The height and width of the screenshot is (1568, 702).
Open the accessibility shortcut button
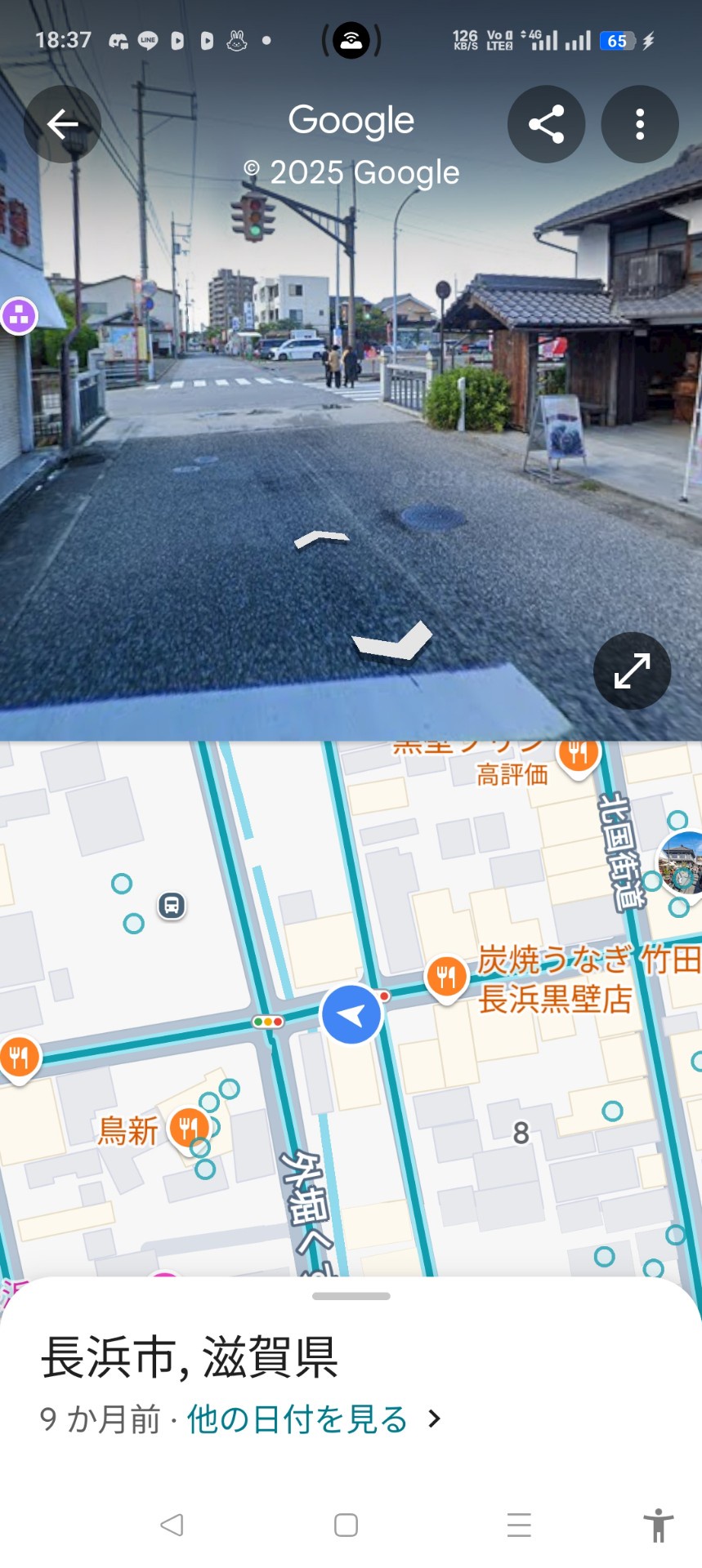(x=658, y=1525)
